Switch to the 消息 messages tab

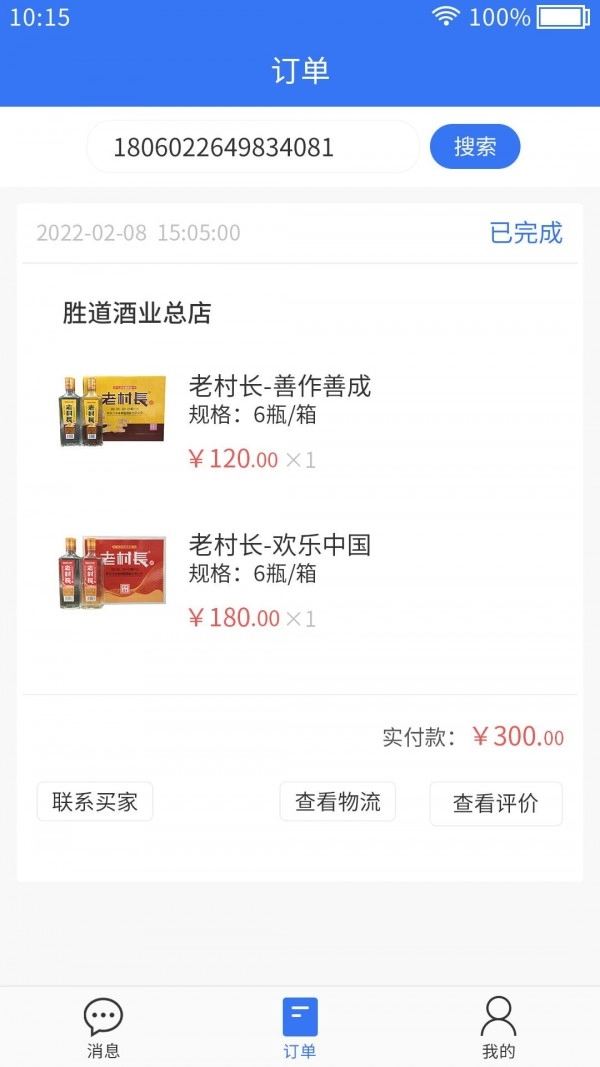pos(103,1027)
